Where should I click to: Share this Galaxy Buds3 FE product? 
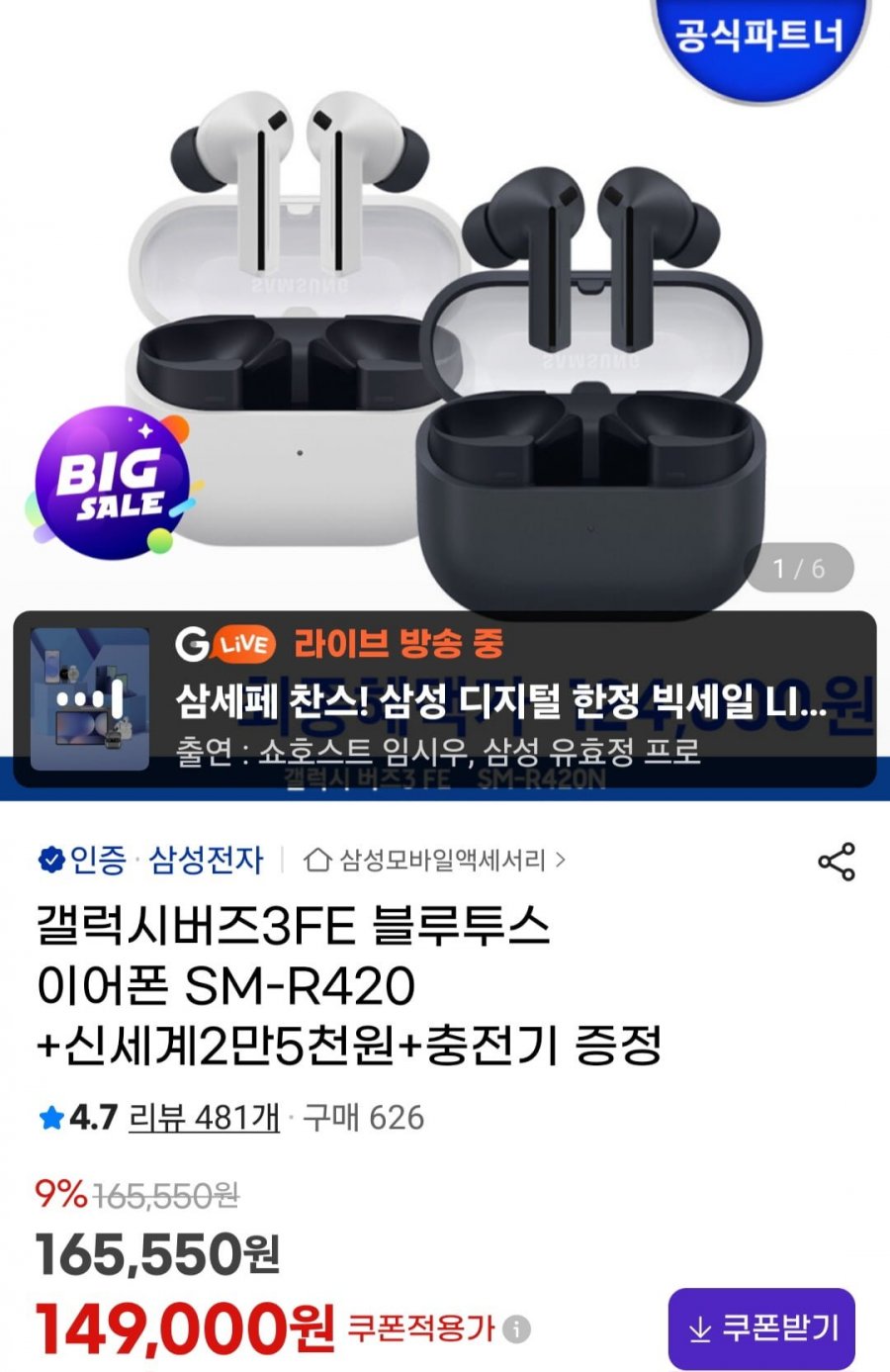pyautogui.click(x=836, y=862)
